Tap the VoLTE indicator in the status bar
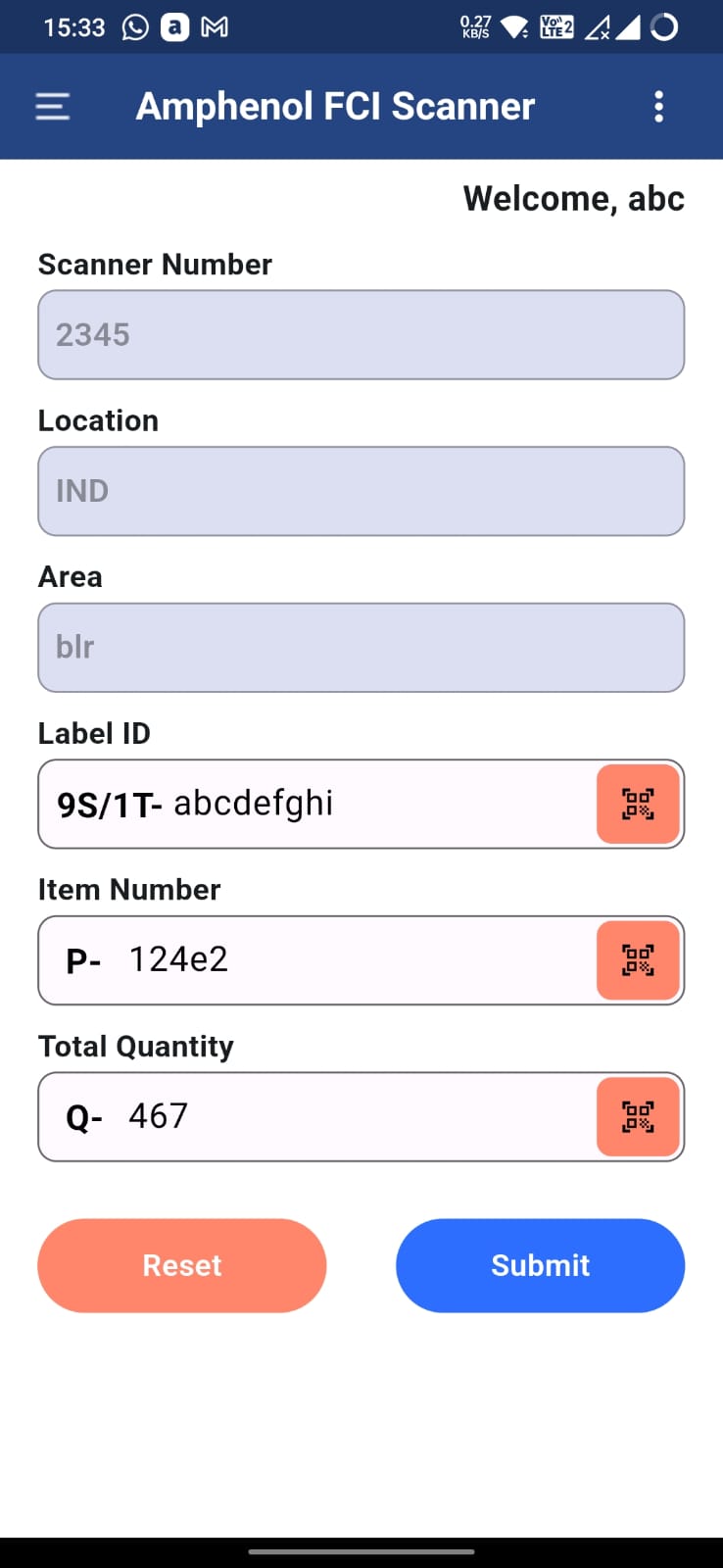The image size is (723, 1568). (556, 26)
